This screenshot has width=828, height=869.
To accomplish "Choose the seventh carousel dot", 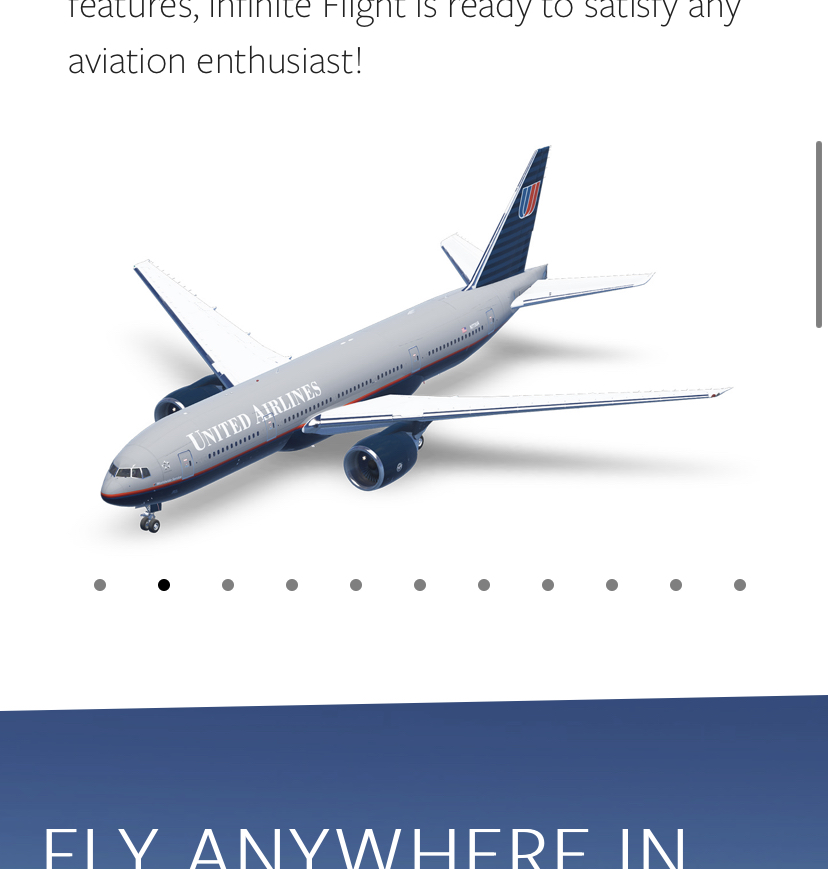I will click(484, 585).
